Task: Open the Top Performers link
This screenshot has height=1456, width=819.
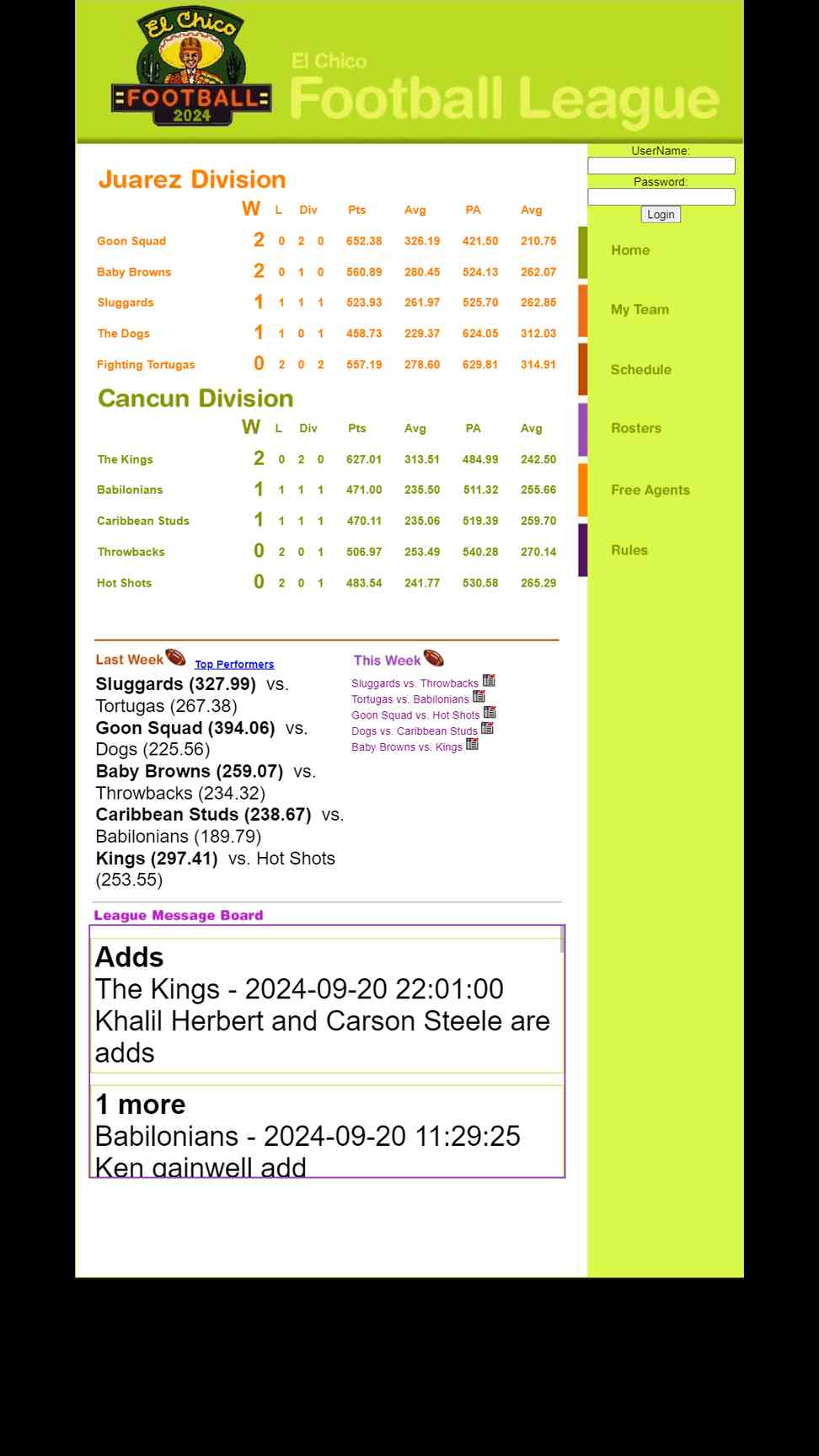Action: (x=234, y=664)
